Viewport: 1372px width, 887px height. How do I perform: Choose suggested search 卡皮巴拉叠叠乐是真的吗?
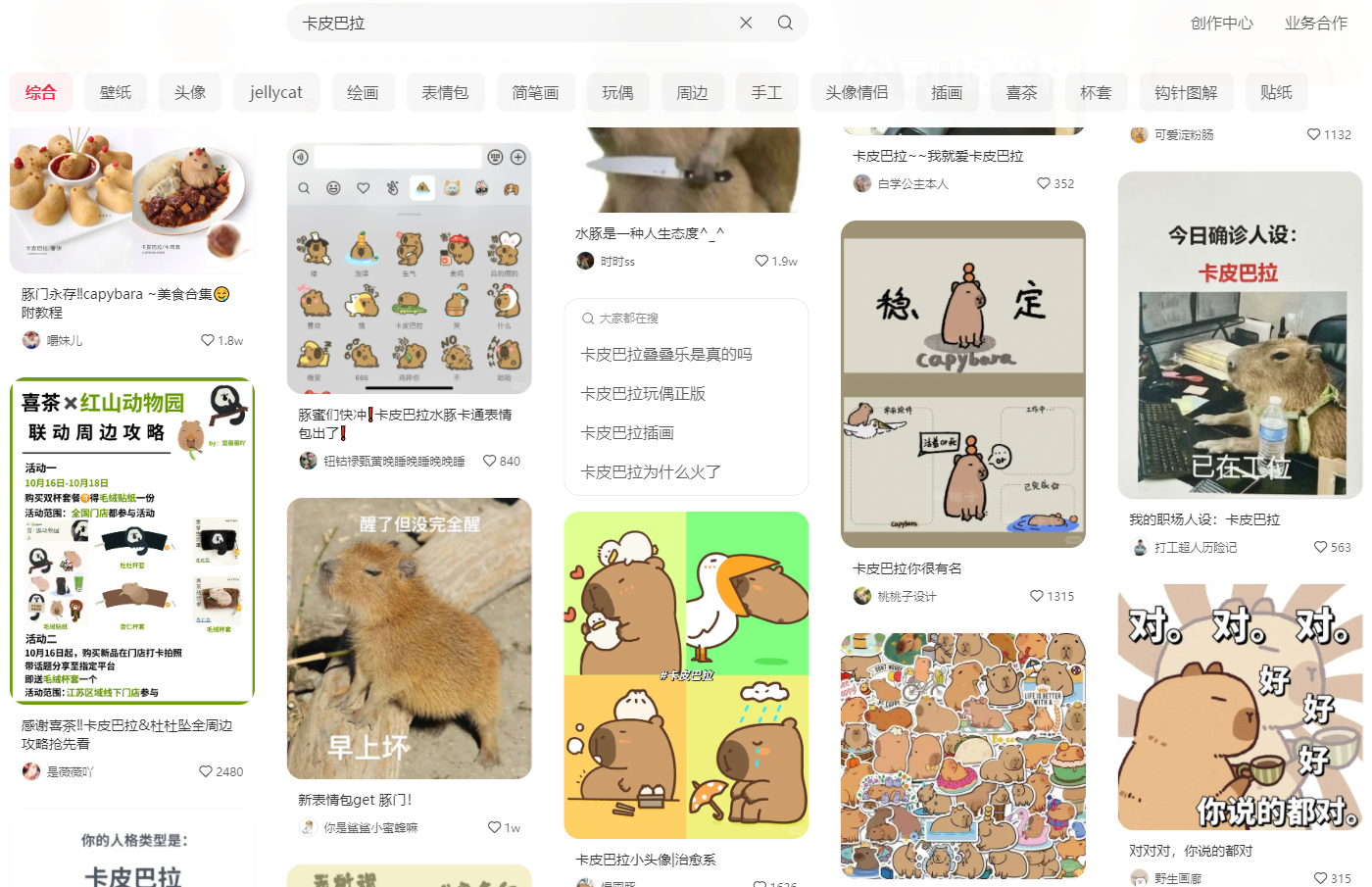pos(666,354)
